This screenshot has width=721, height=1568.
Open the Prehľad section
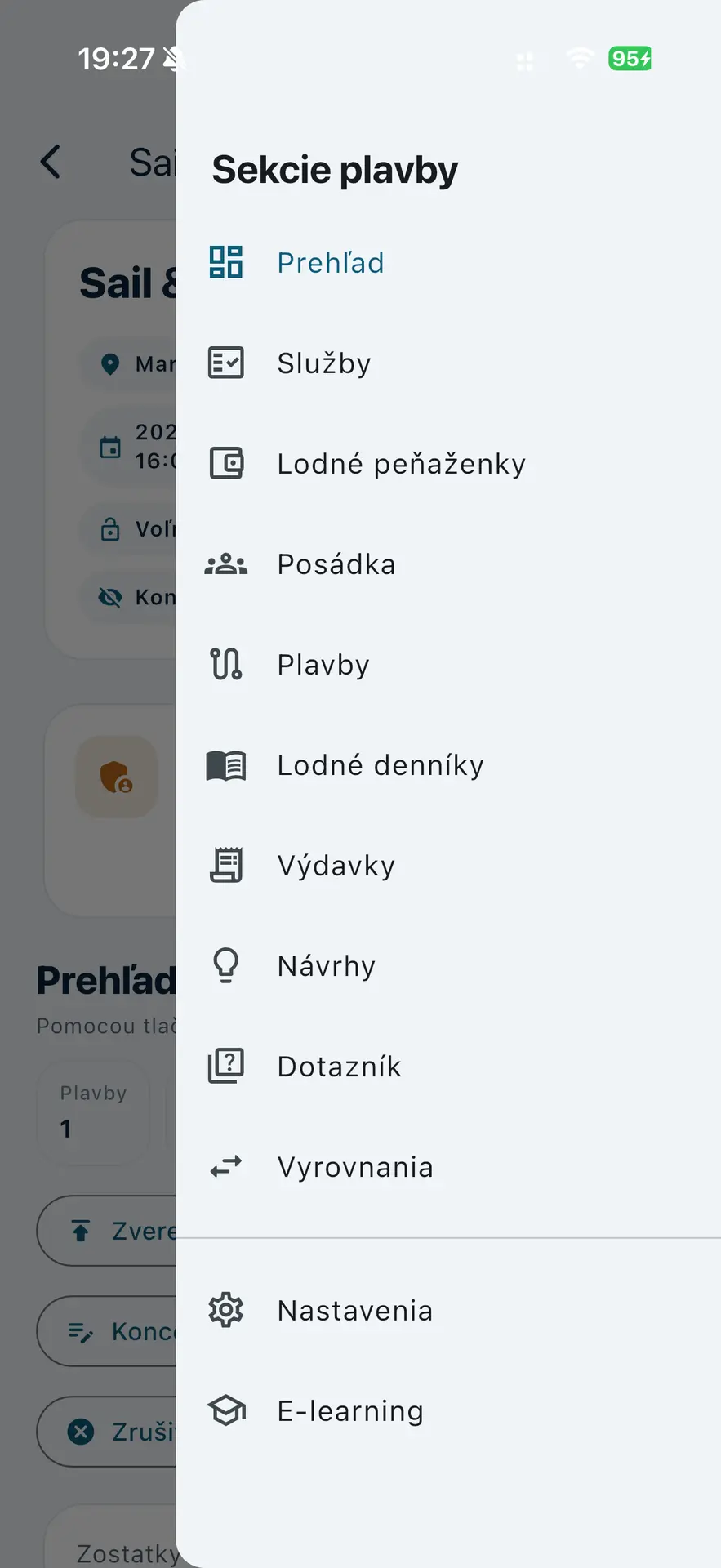tap(330, 263)
